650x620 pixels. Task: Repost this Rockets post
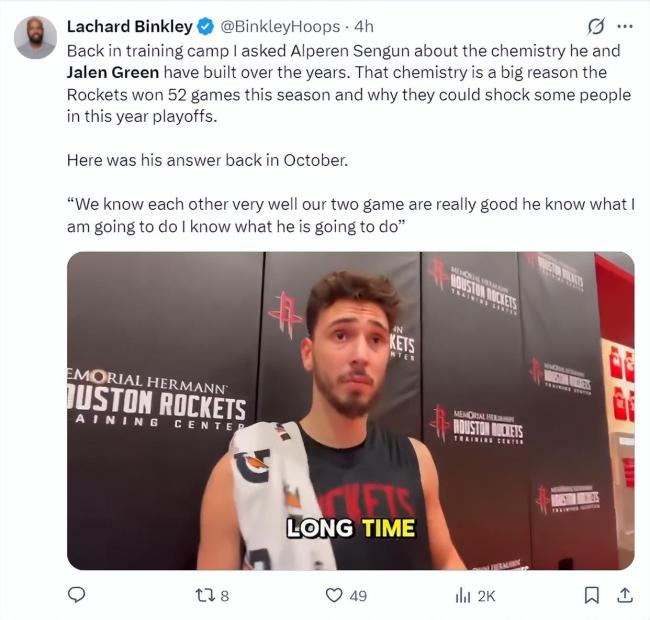210,595
